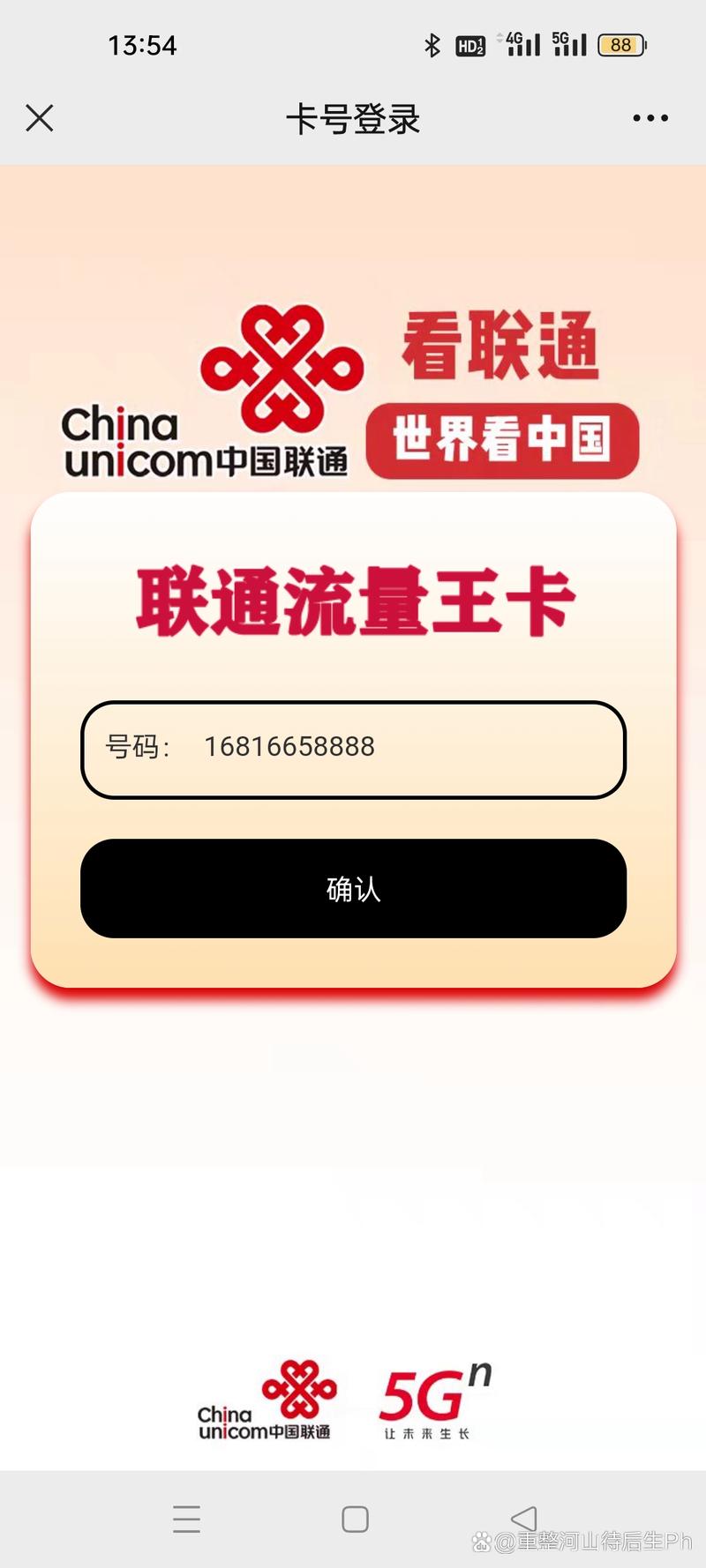
Task: Go back using system back button
Action: (x=524, y=1518)
